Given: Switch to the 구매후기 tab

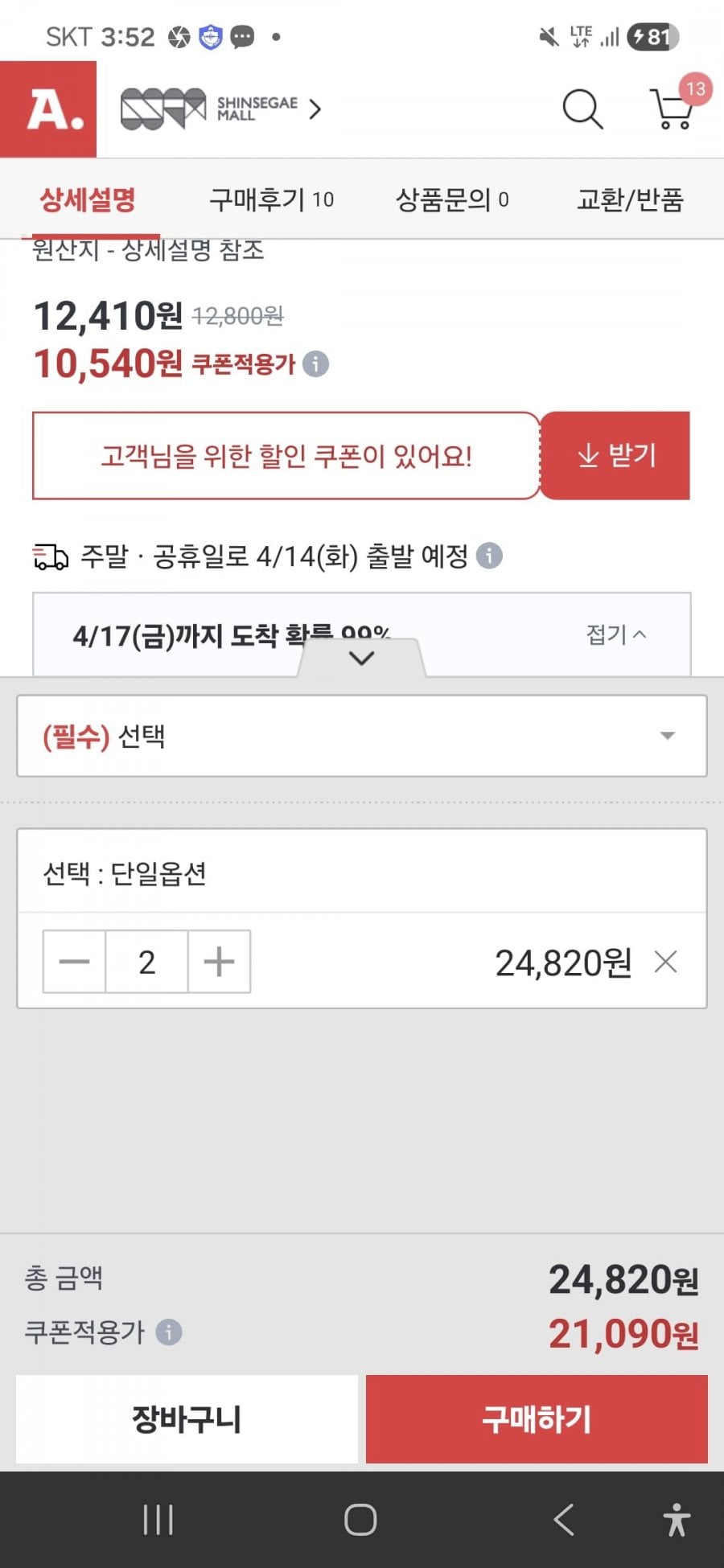Looking at the screenshot, I should pos(271,199).
